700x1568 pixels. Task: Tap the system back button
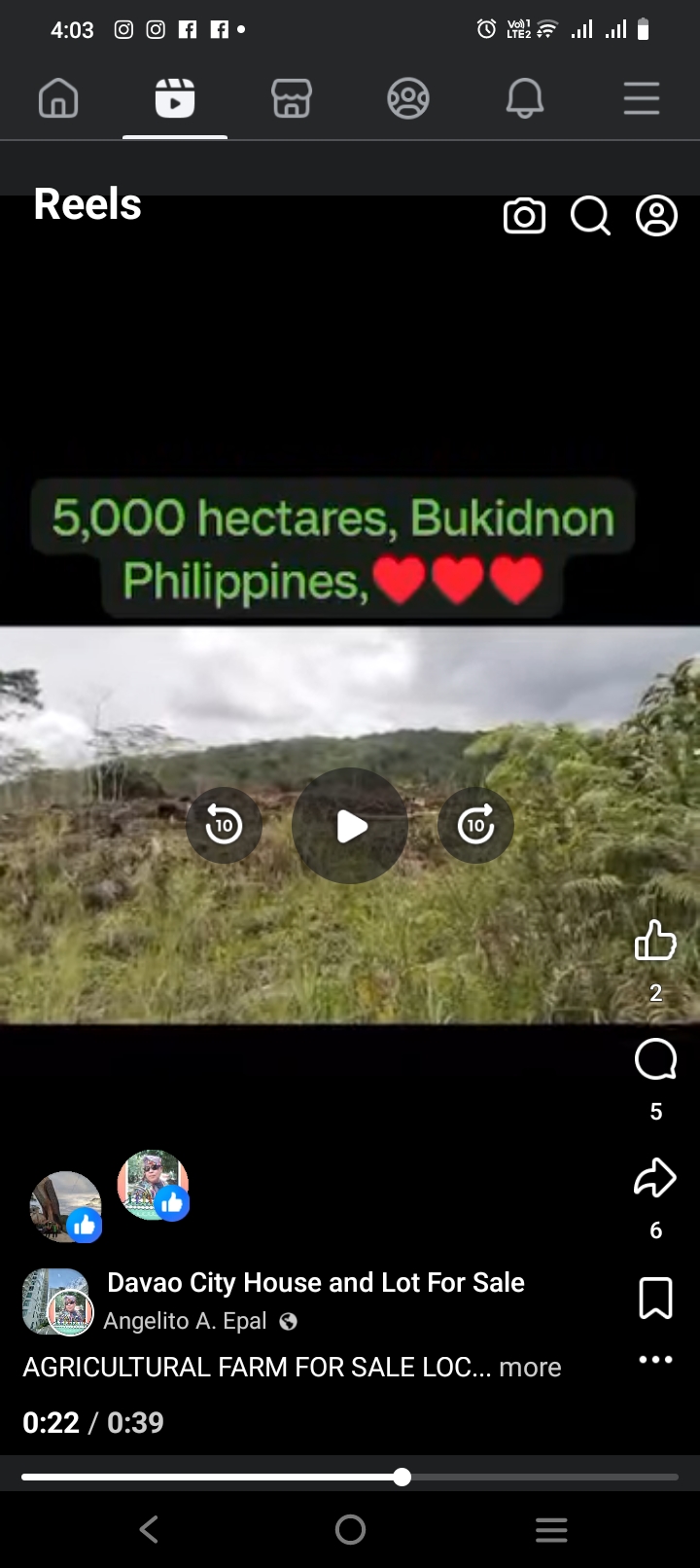tap(149, 1529)
